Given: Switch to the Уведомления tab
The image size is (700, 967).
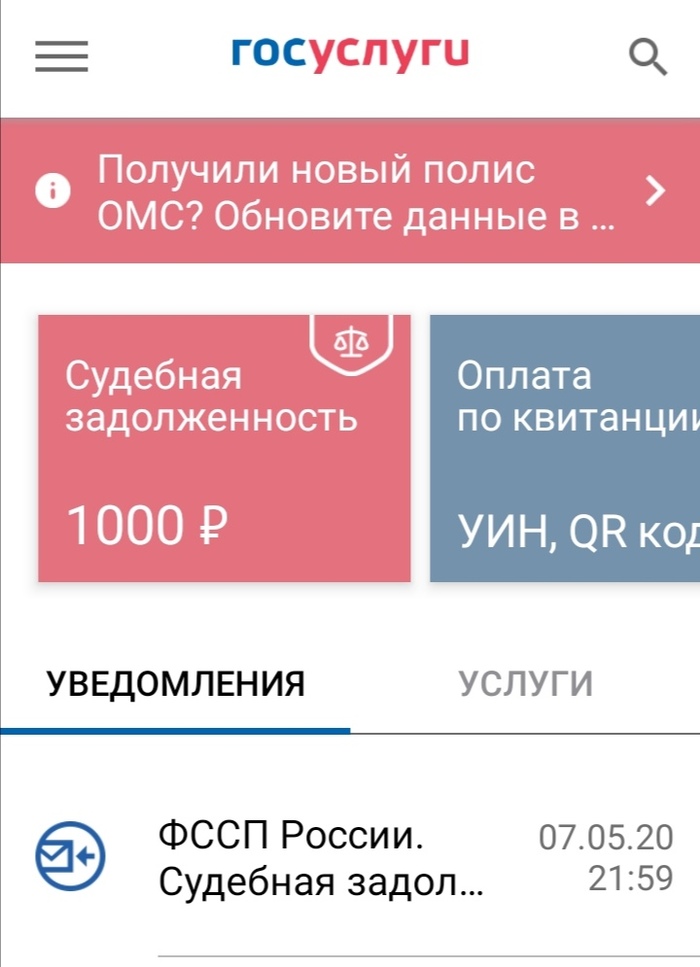Looking at the screenshot, I should [176, 684].
